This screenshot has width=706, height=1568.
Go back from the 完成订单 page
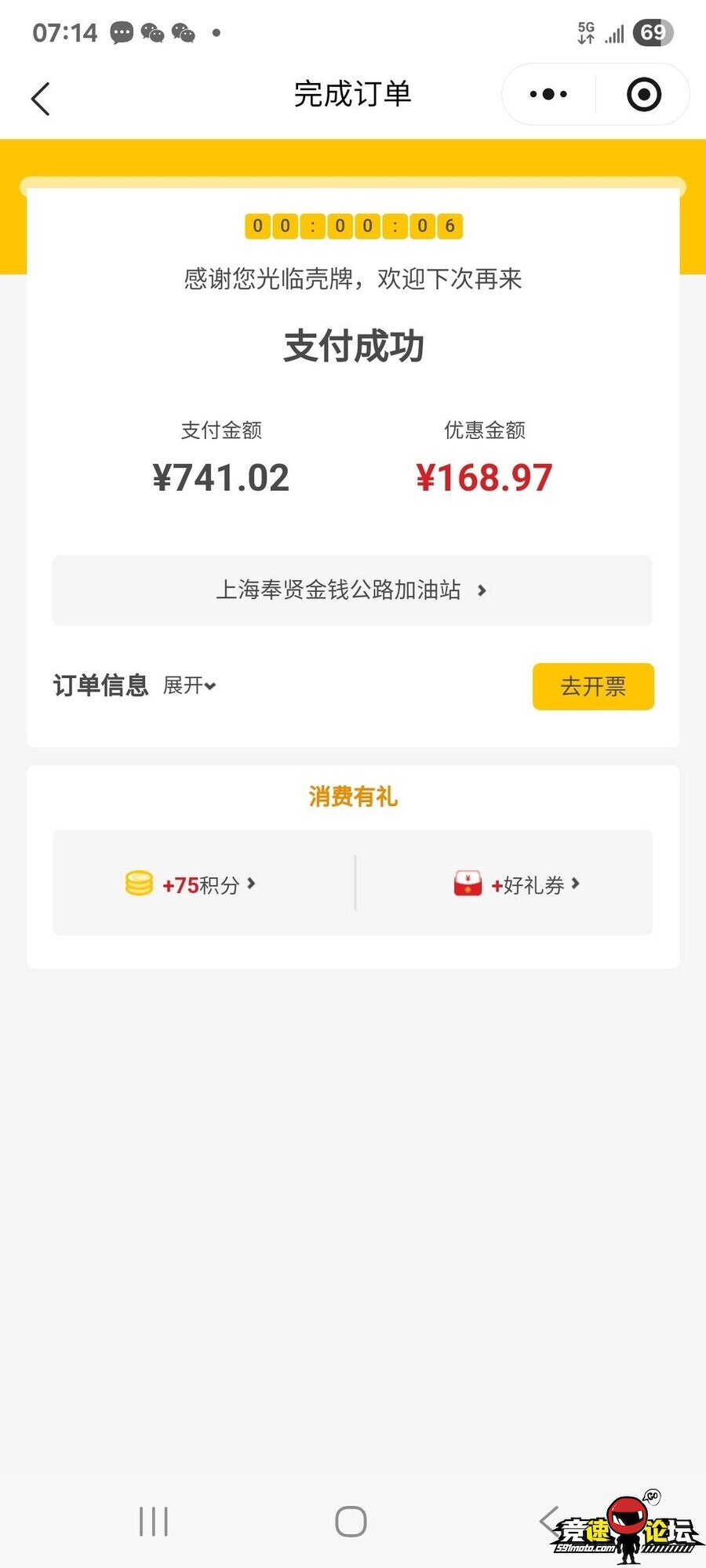click(41, 99)
